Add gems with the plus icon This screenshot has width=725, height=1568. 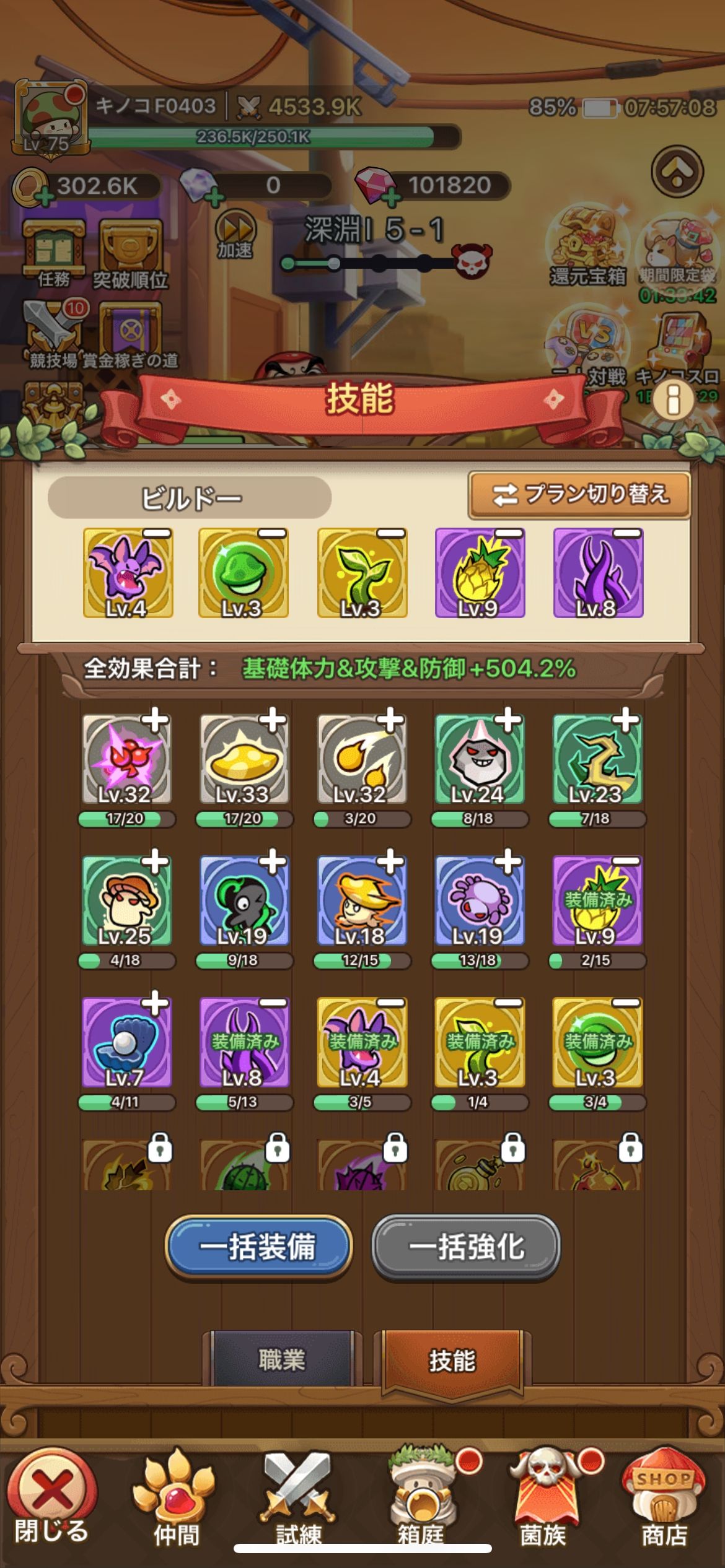point(392,197)
